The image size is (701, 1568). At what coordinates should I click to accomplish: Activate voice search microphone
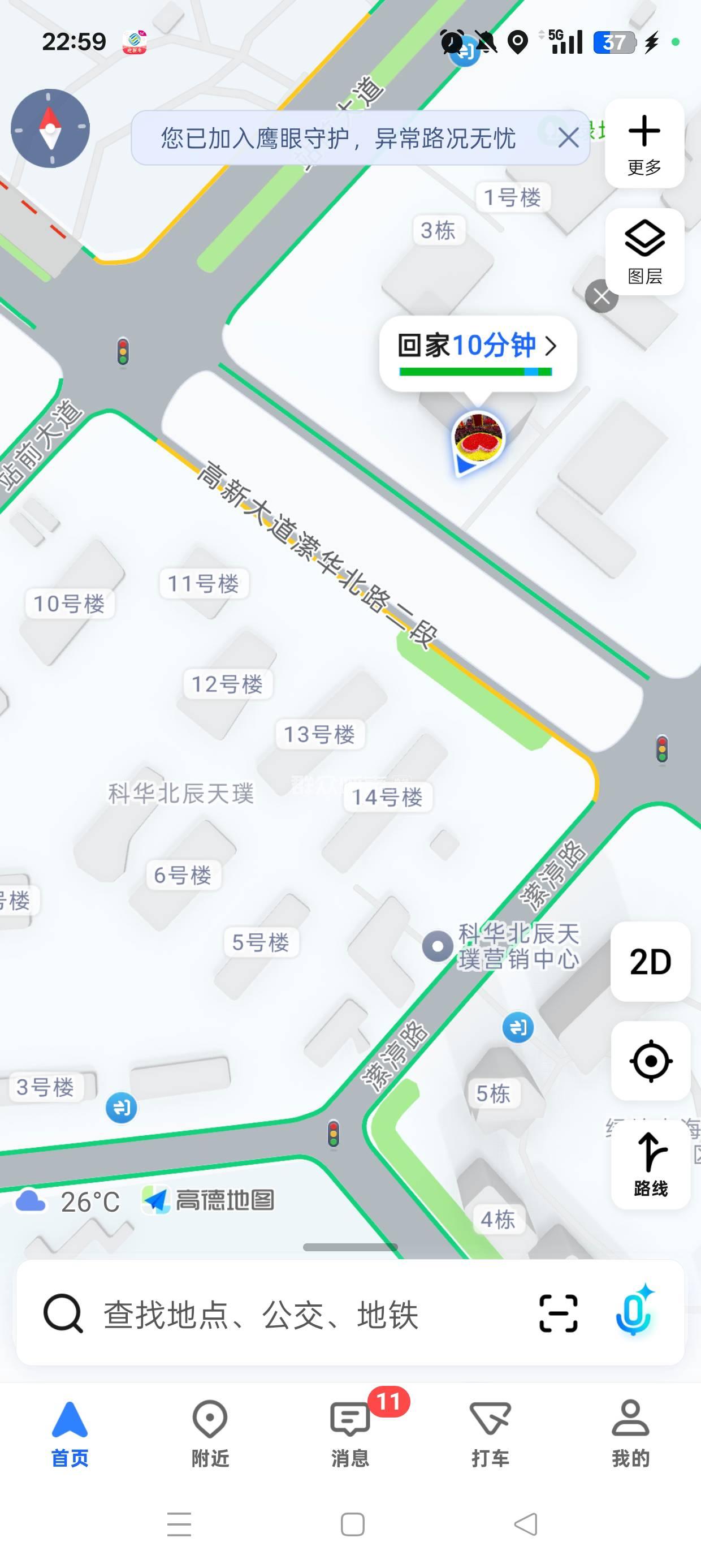pos(634,1312)
